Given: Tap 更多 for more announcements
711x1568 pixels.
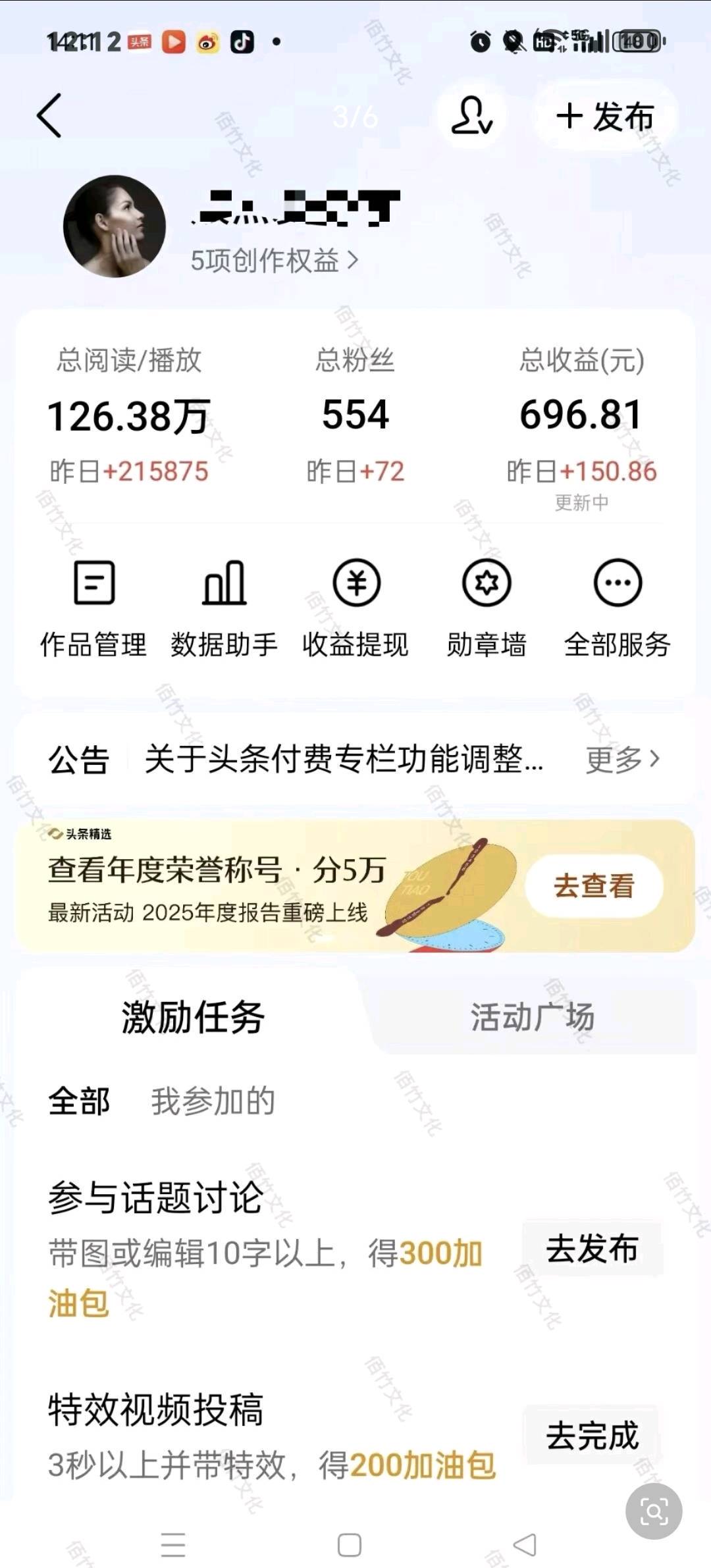Looking at the screenshot, I should coord(622,760).
